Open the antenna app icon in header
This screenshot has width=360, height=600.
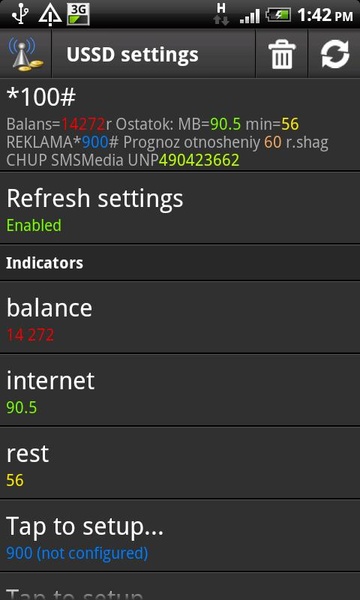25,54
